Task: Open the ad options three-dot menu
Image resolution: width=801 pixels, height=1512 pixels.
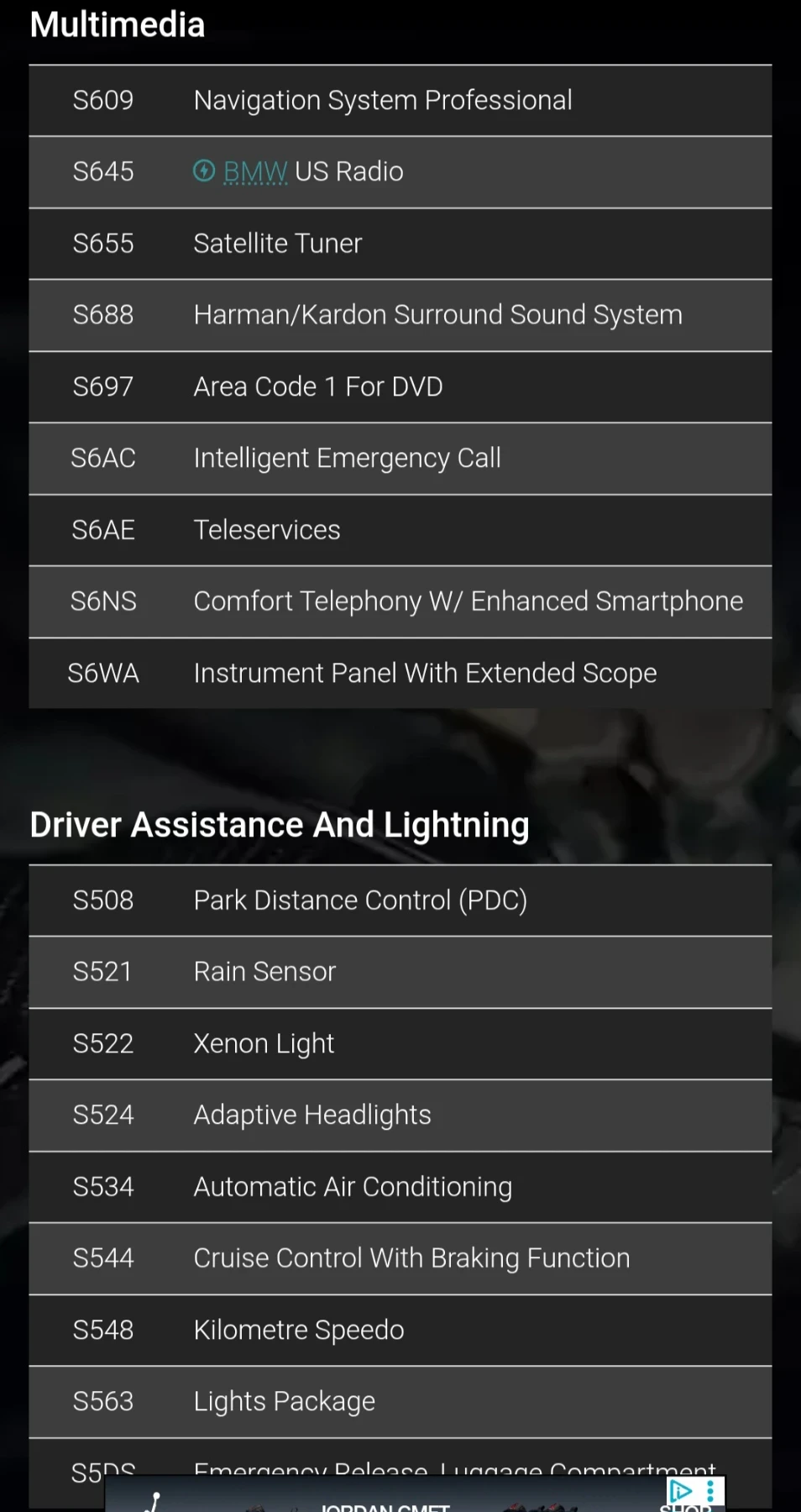Action: click(710, 1491)
